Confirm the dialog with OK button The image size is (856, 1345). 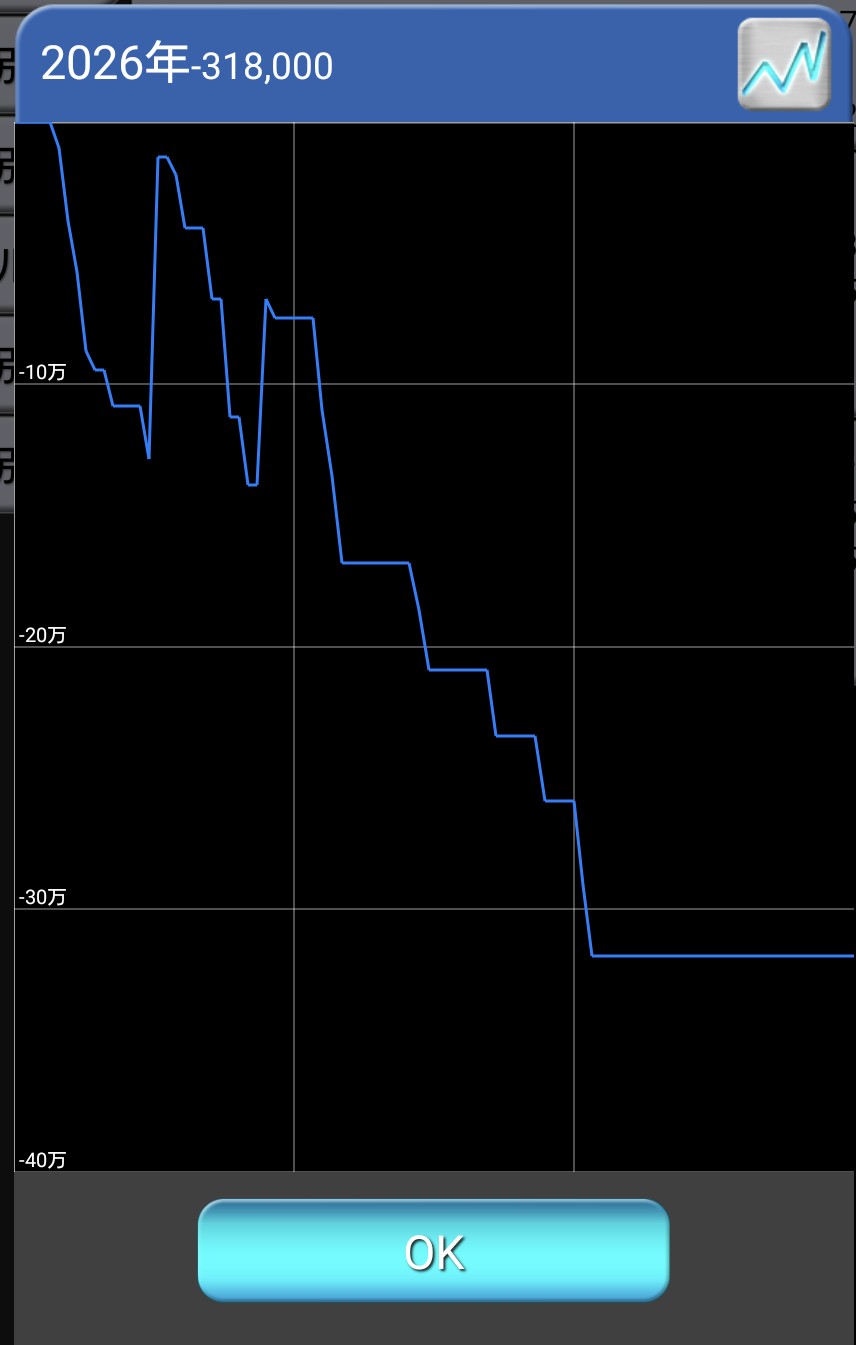click(433, 1250)
